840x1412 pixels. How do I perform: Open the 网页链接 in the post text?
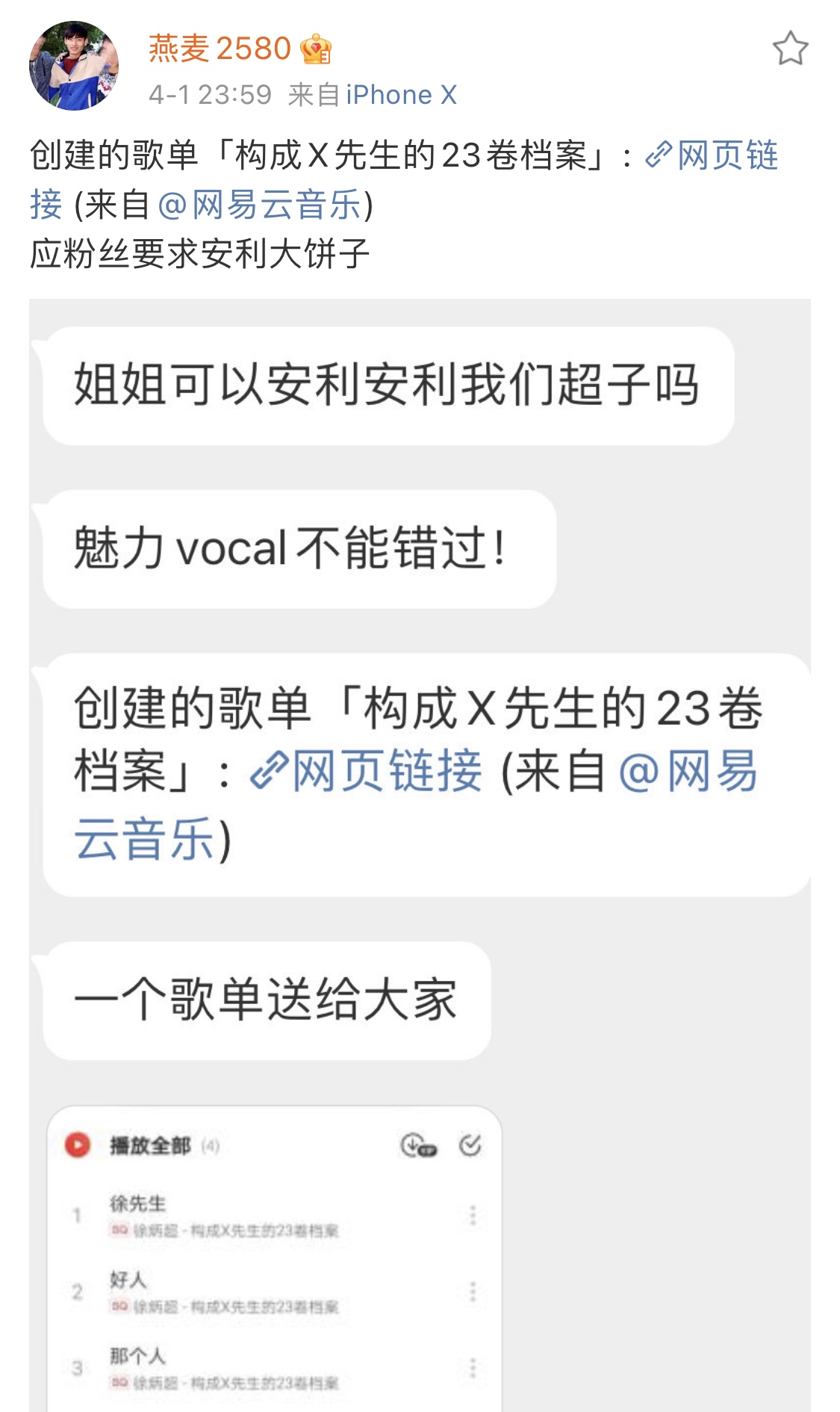(x=713, y=155)
